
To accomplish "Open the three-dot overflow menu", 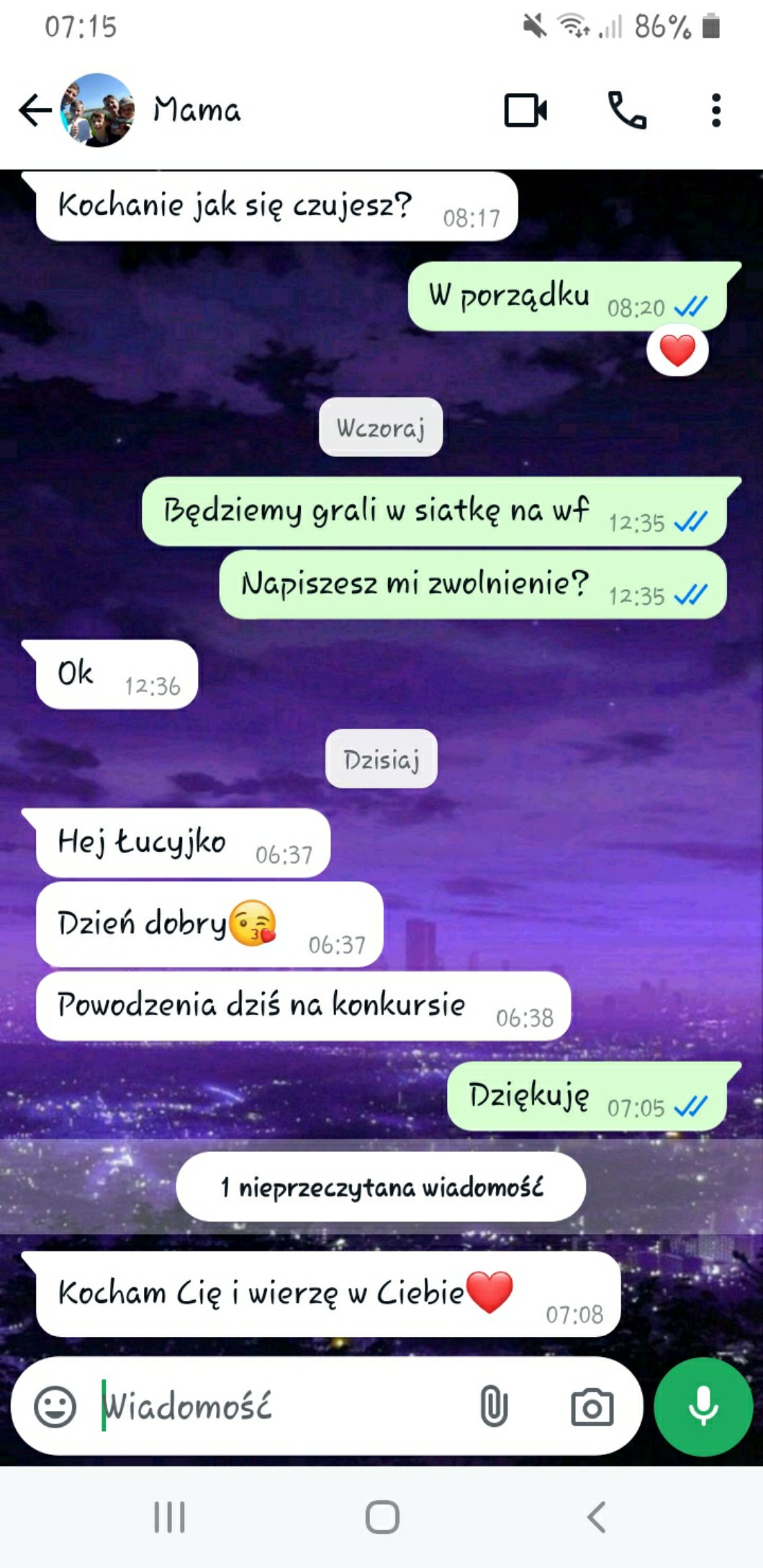I will [715, 110].
